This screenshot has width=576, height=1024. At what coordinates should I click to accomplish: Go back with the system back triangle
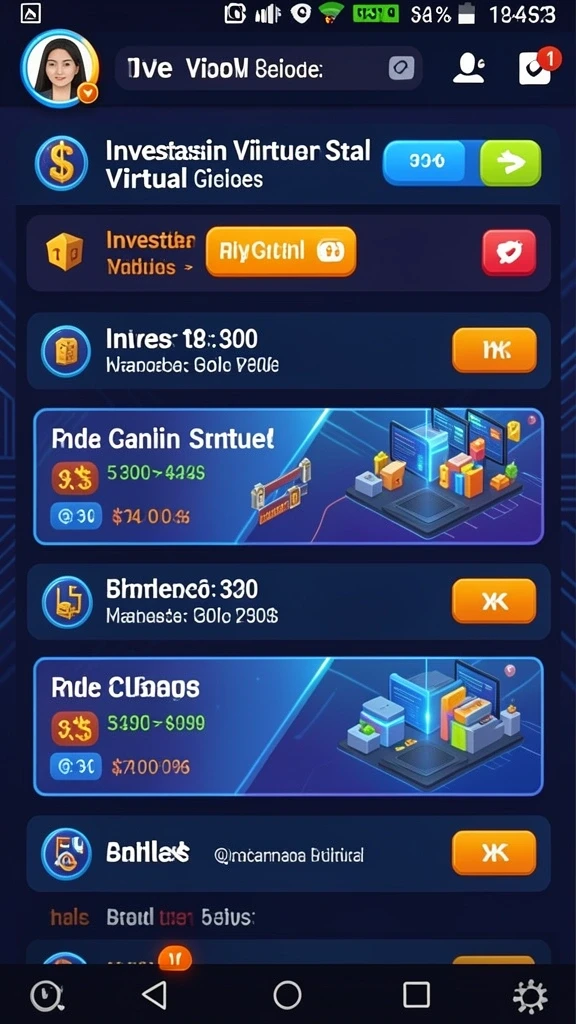(155, 995)
